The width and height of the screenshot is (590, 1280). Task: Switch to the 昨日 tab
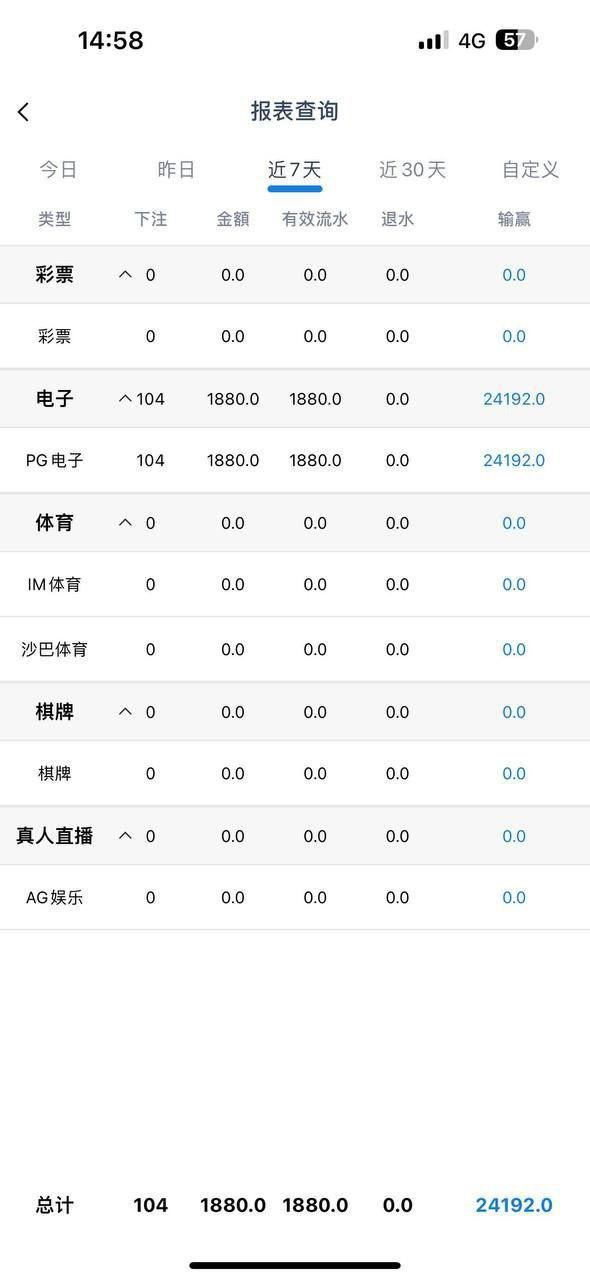176,170
